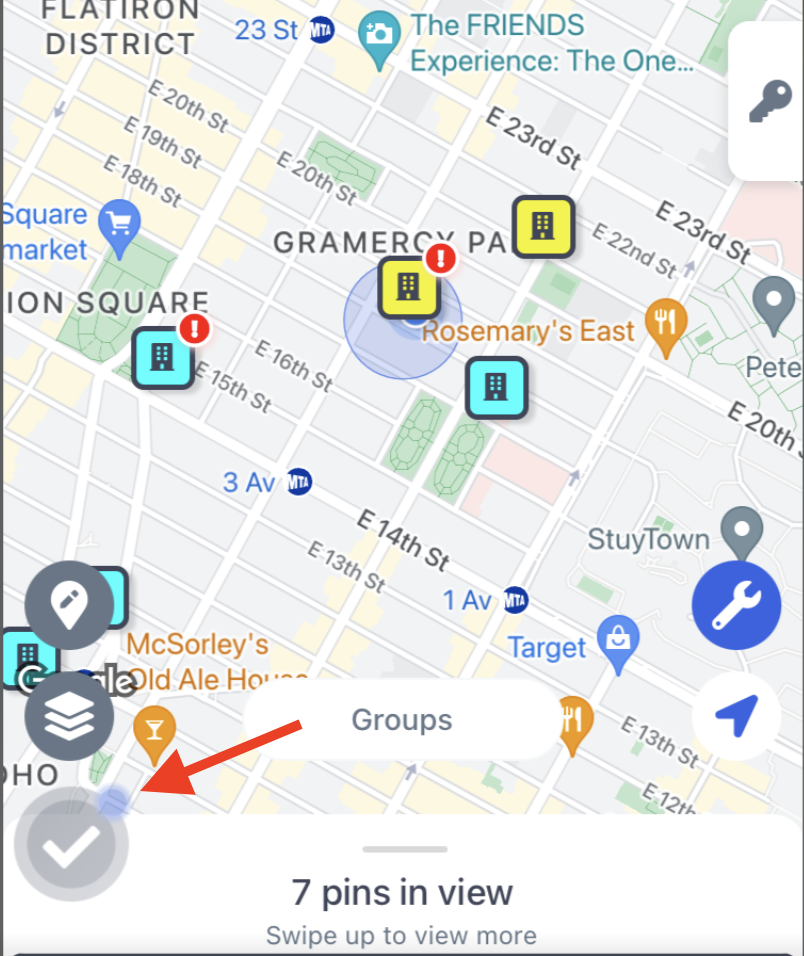The image size is (804, 956).
Task: Open the cyan building pin below Rosemary's East
Action: (497, 388)
